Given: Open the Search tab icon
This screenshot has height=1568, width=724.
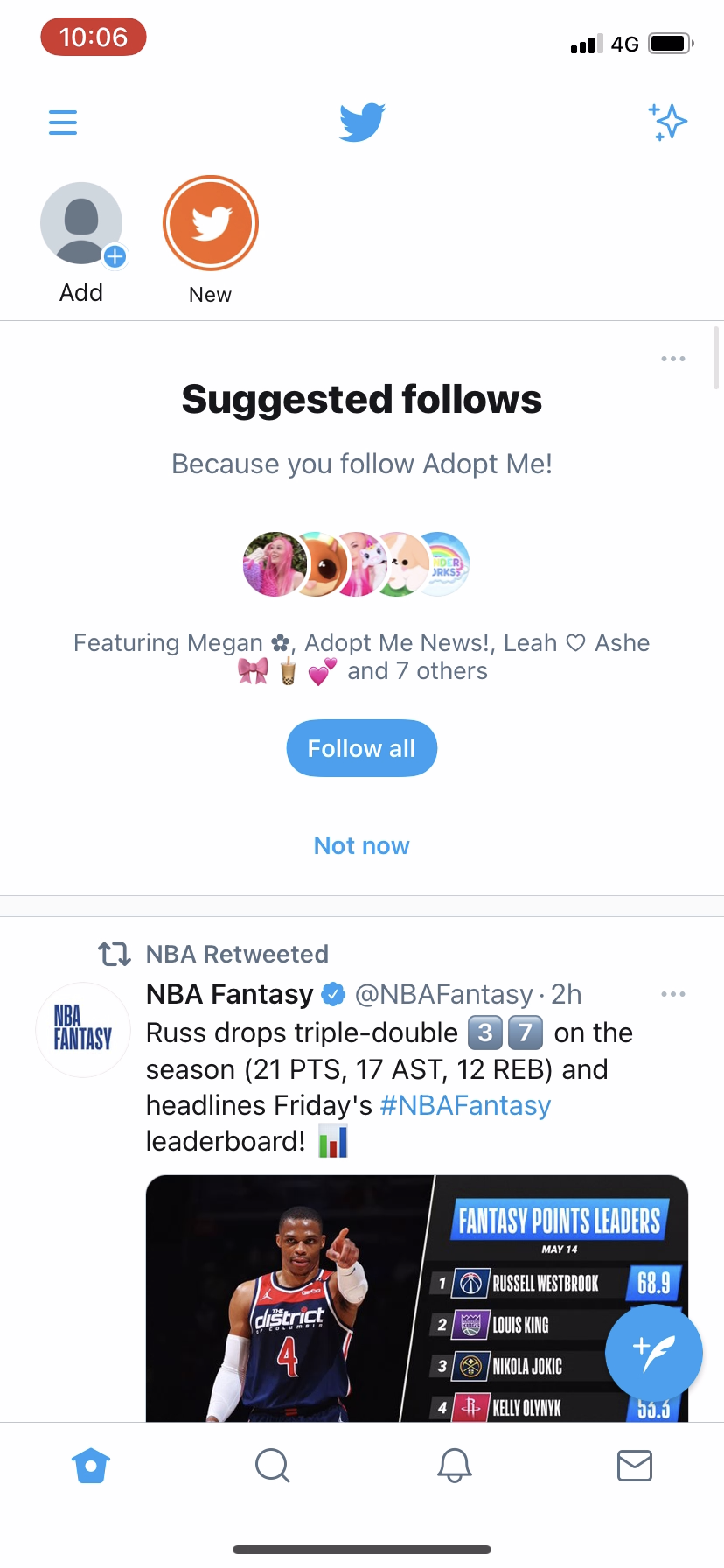Looking at the screenshot, I should pyautogui.click(x=271, y=1465).
